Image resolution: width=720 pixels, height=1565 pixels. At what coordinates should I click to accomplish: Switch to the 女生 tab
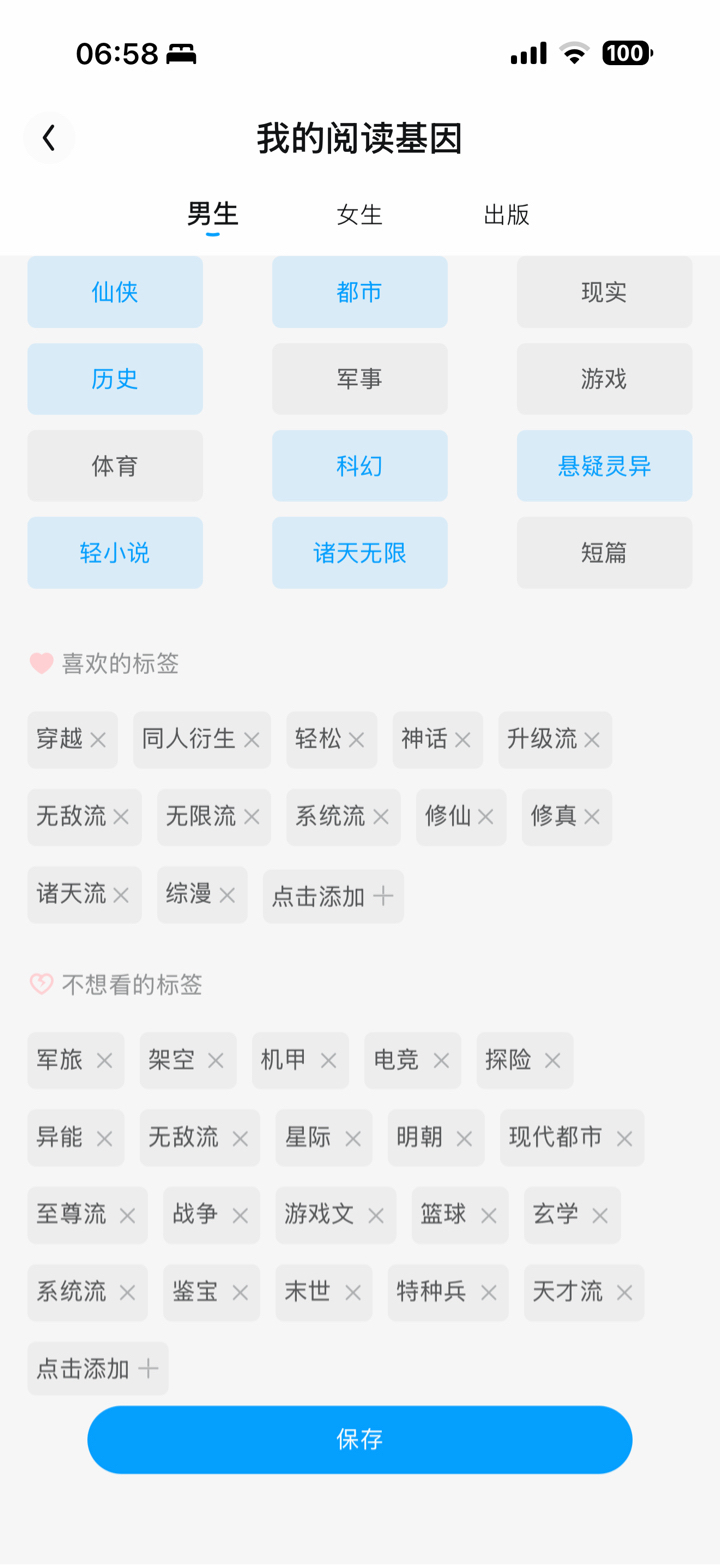point(360,215)
